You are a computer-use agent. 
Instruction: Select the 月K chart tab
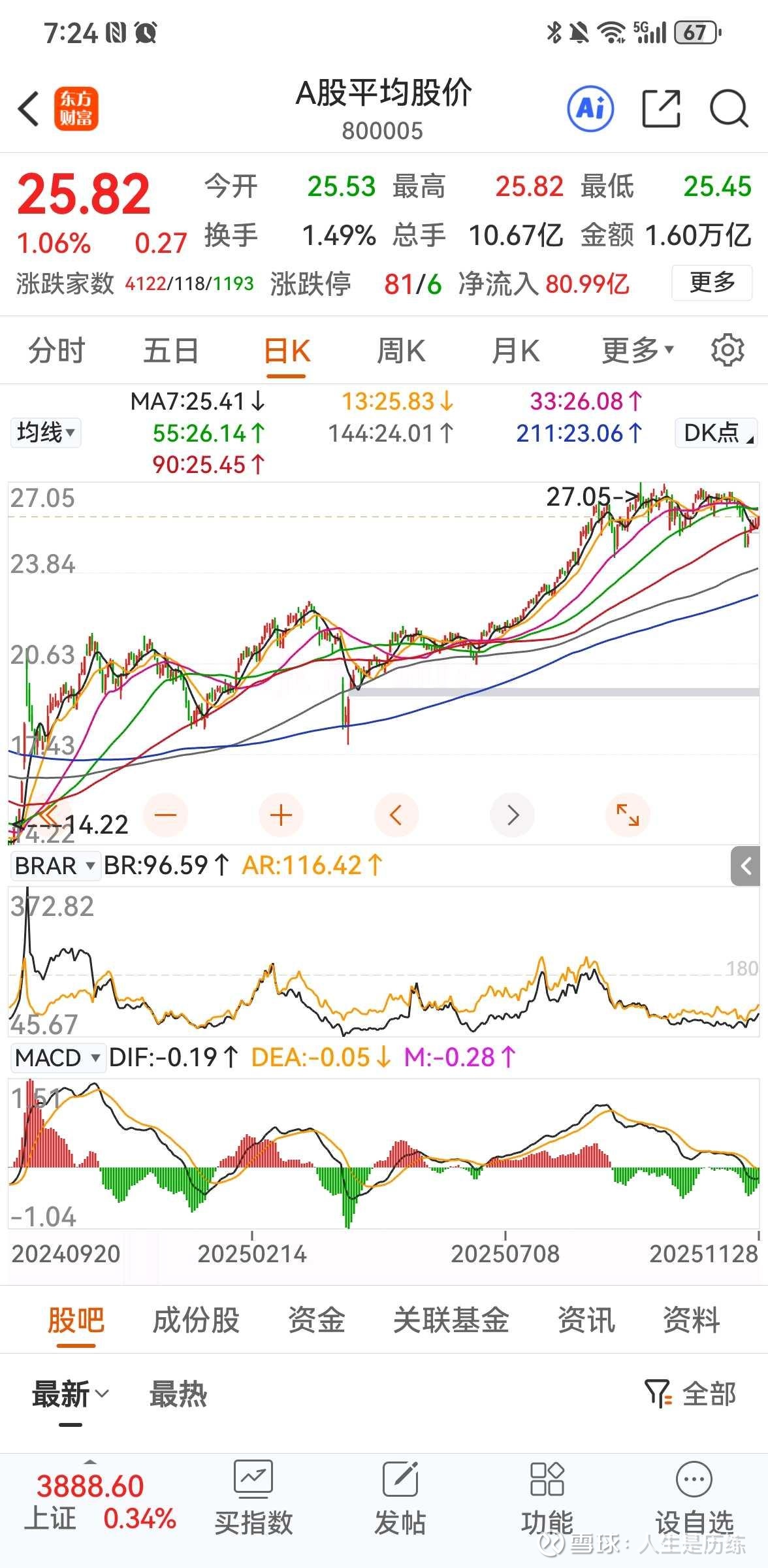coord(515,351)
